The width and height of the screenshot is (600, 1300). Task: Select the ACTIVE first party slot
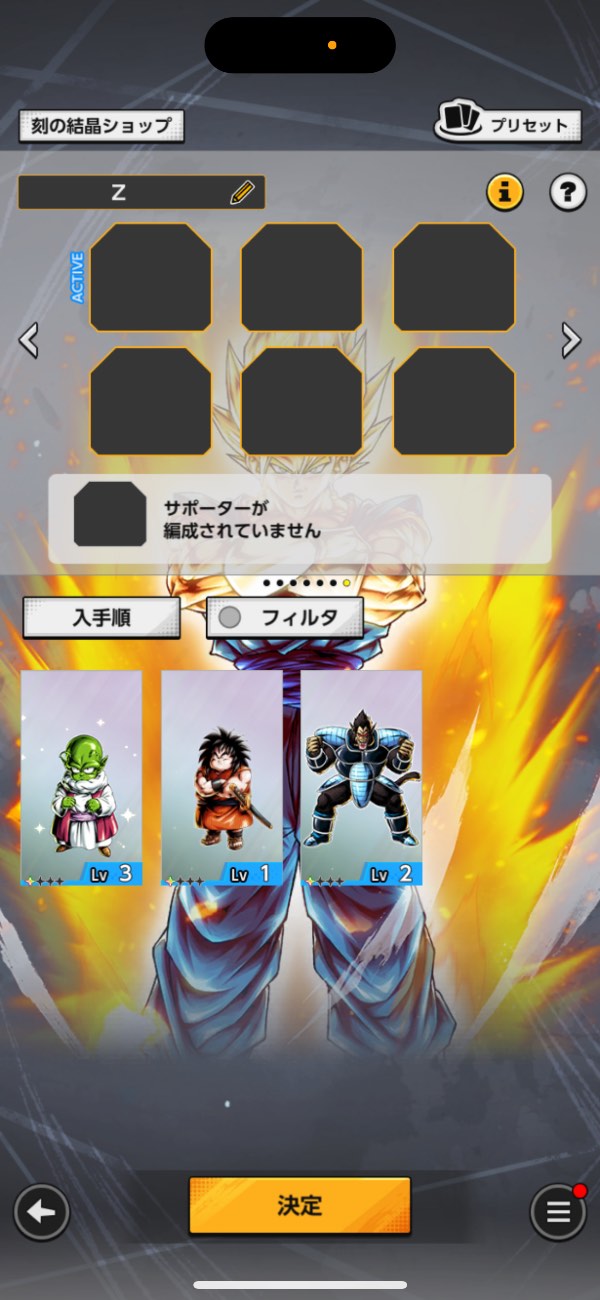150,278
